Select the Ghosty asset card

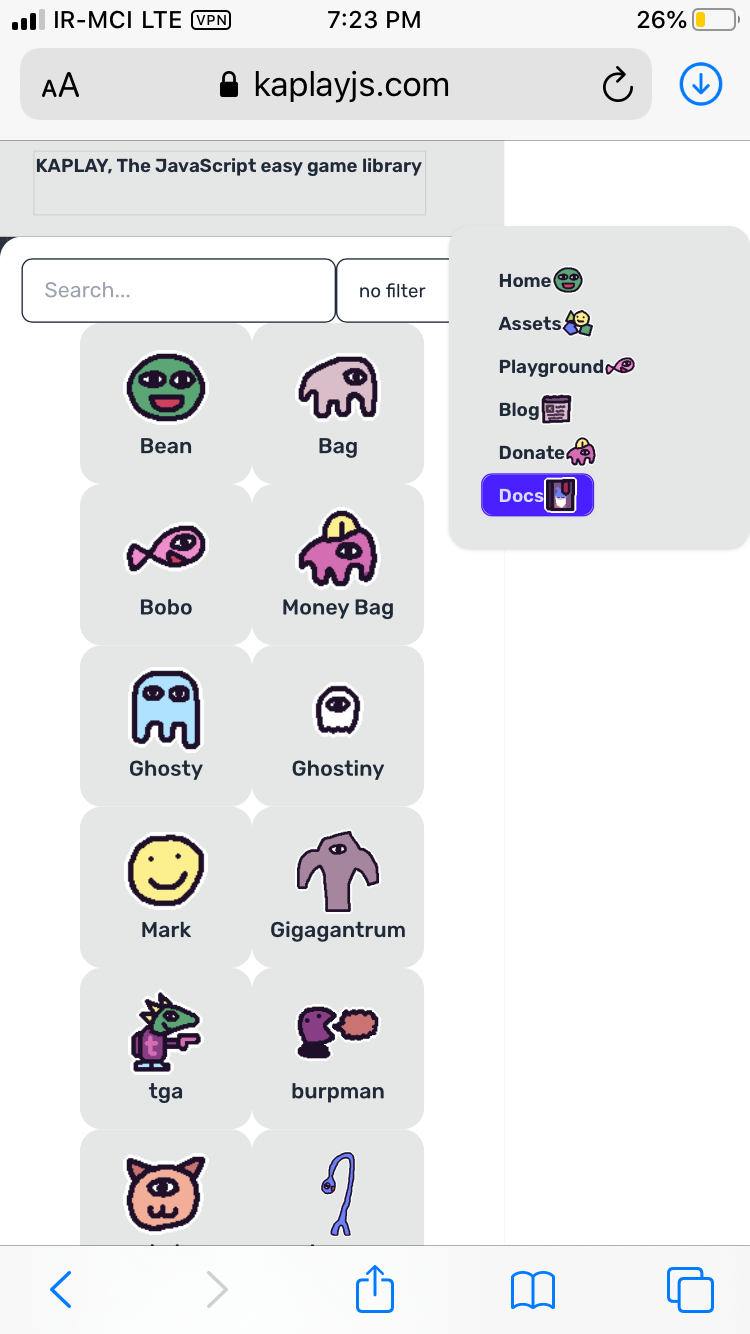(166, 726)
